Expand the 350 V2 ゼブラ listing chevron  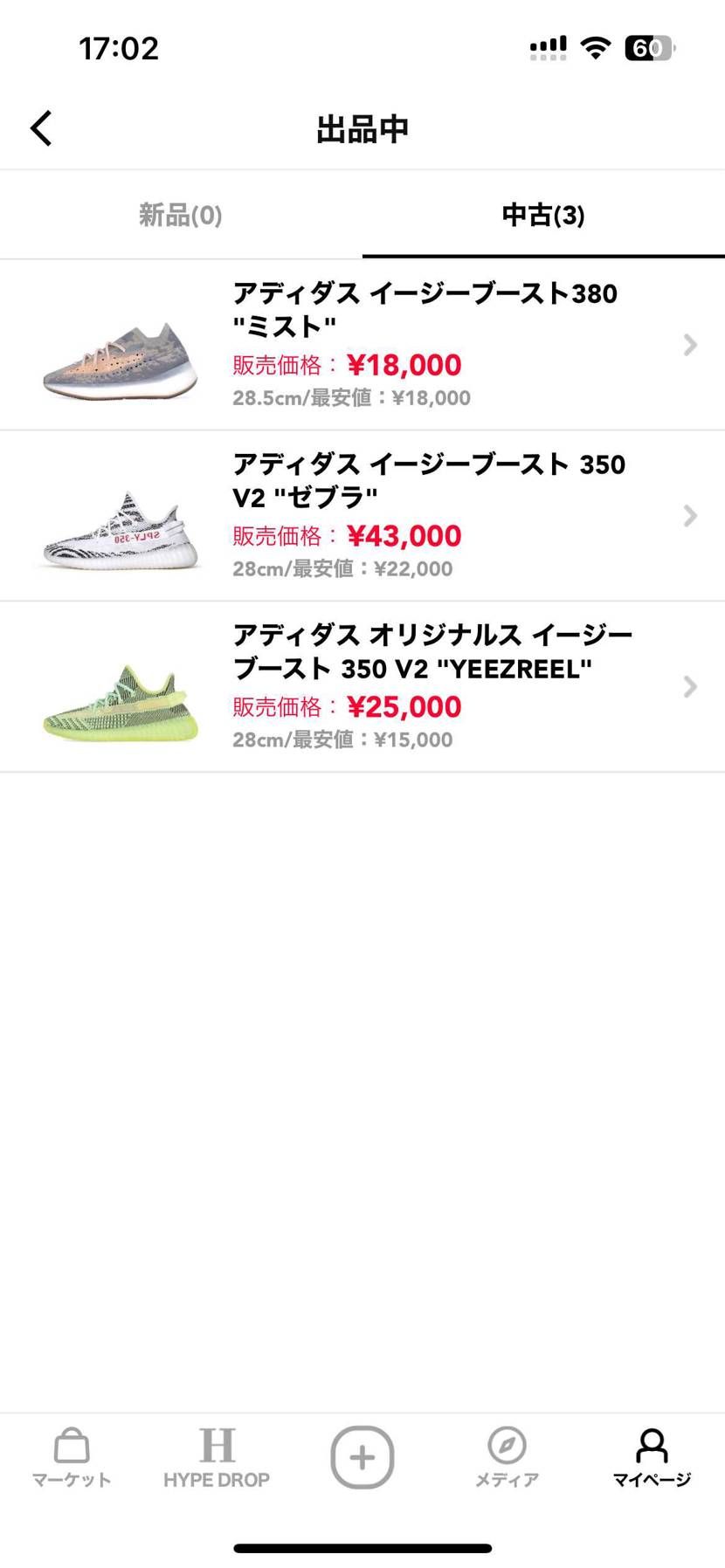pos(689,516)
